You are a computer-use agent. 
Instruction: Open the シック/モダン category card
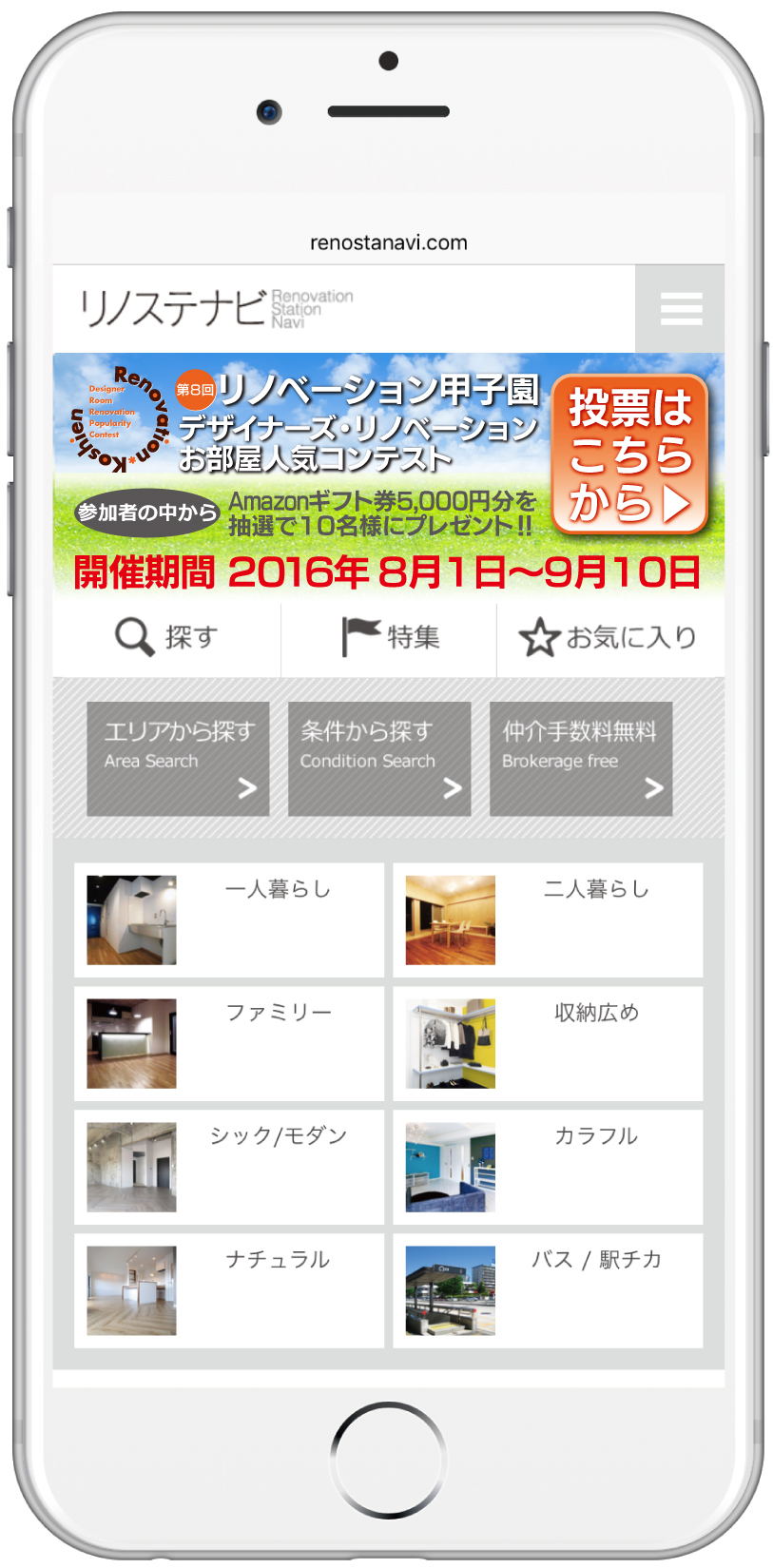229,1167
